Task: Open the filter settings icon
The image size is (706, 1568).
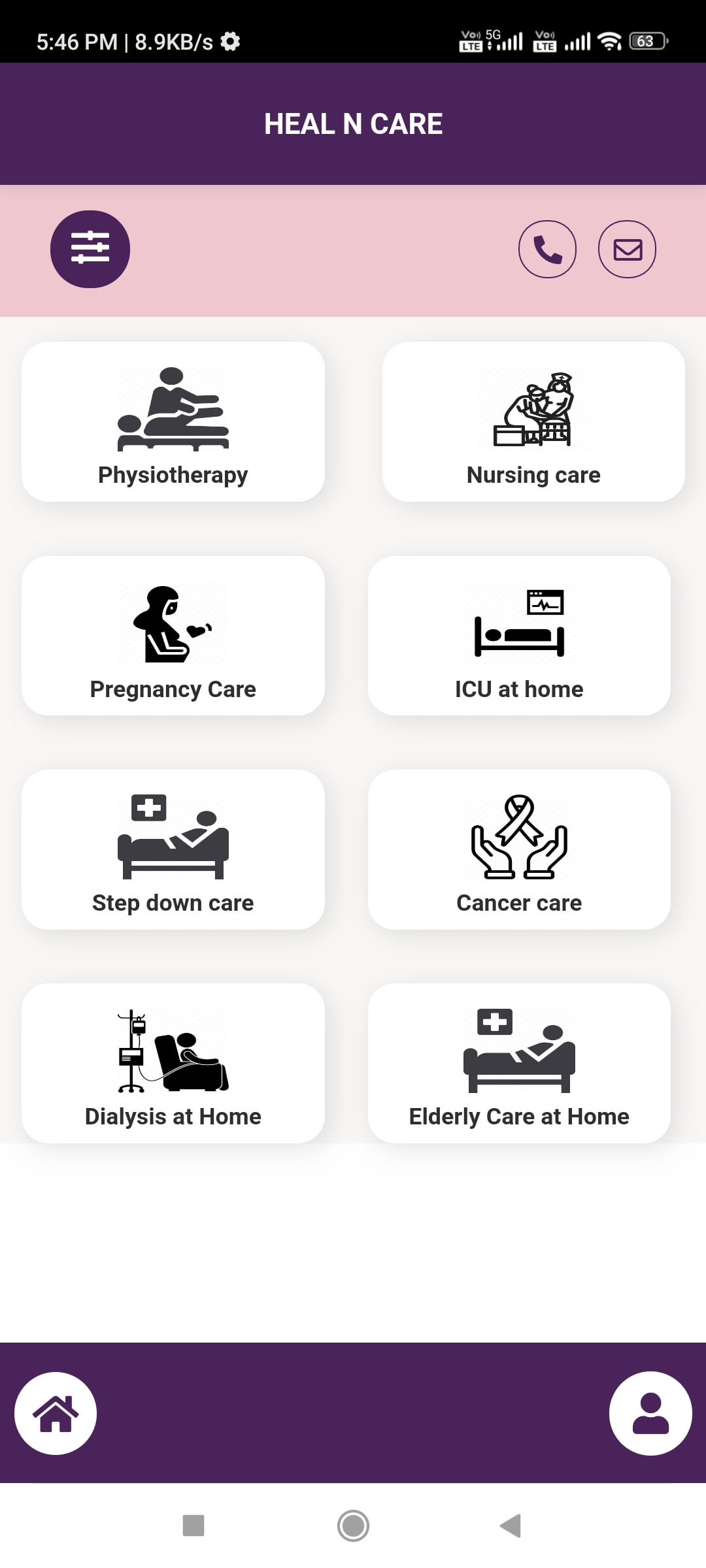Action: tap(90, 249)
